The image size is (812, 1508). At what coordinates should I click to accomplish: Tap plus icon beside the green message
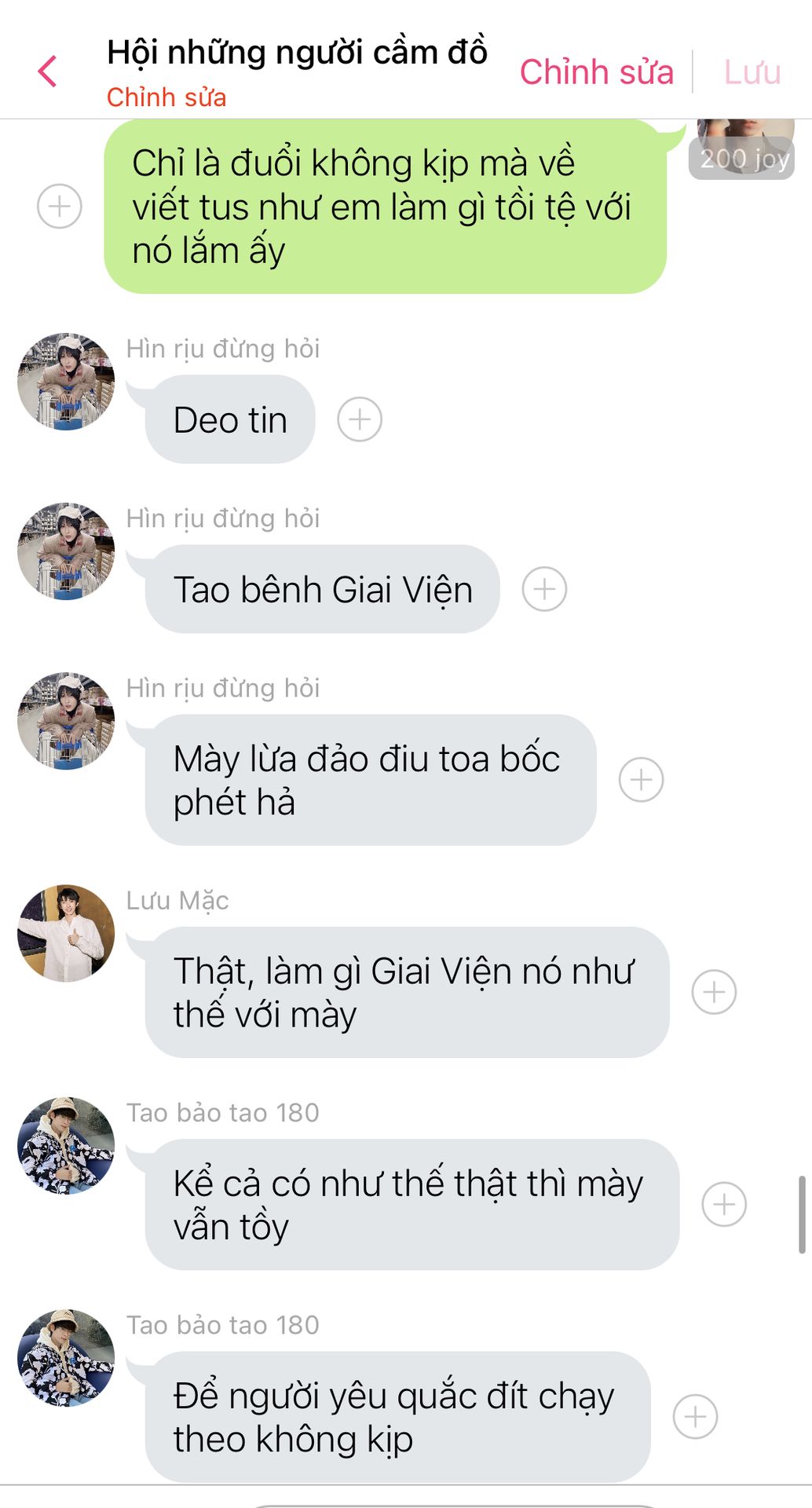pyautogui.click(x=60, y=207)
